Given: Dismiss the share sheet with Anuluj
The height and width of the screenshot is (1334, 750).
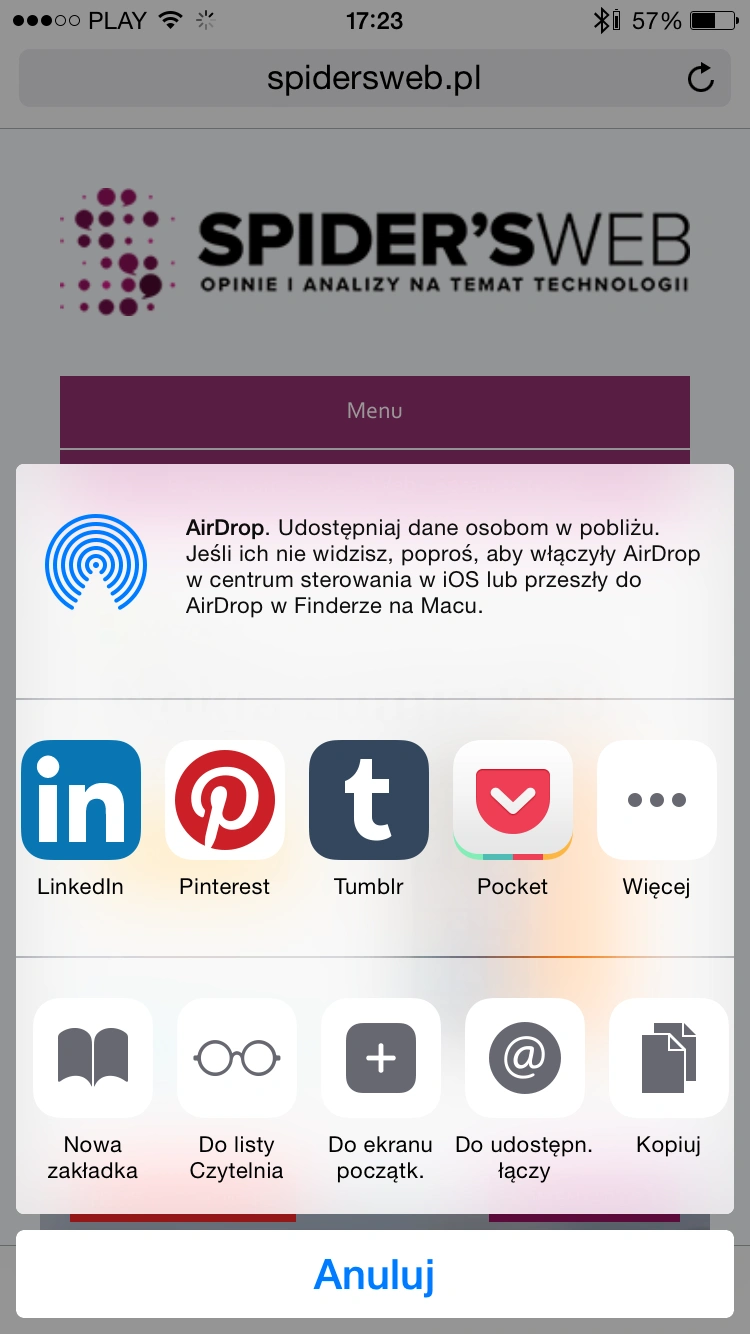Looking at the screenshot, I should [375, 1274].
